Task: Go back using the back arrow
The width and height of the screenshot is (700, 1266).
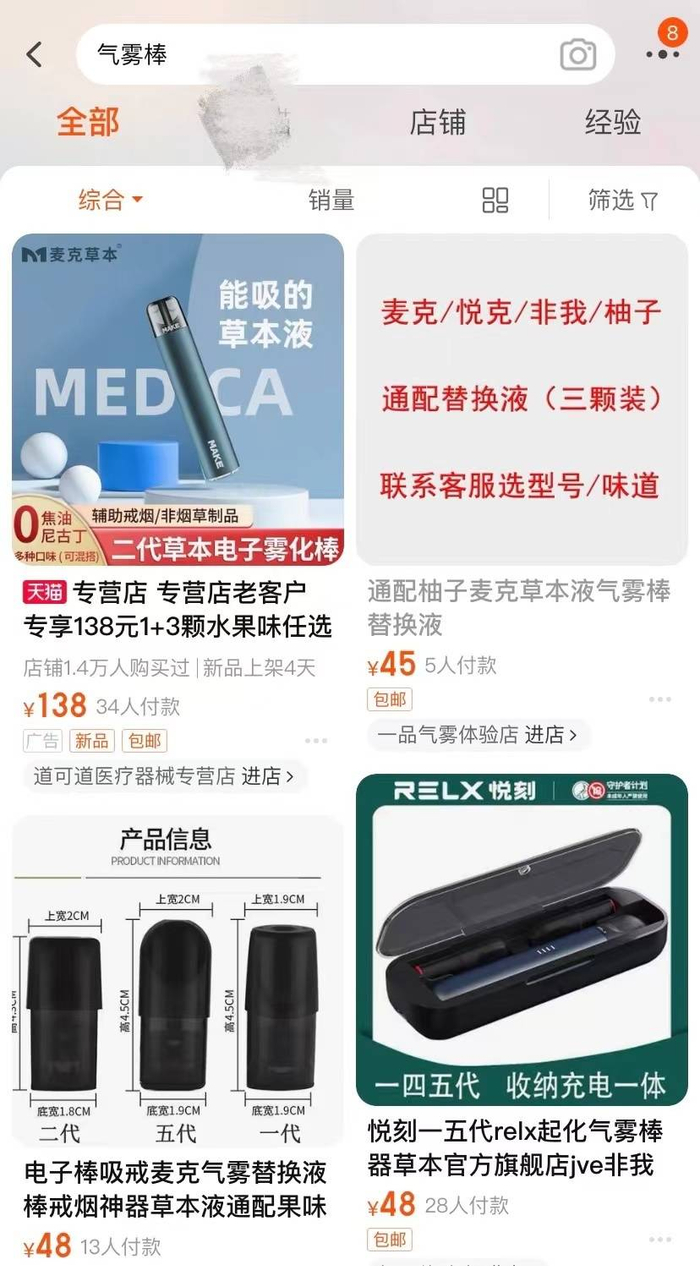Action: (x=35, y=55)
